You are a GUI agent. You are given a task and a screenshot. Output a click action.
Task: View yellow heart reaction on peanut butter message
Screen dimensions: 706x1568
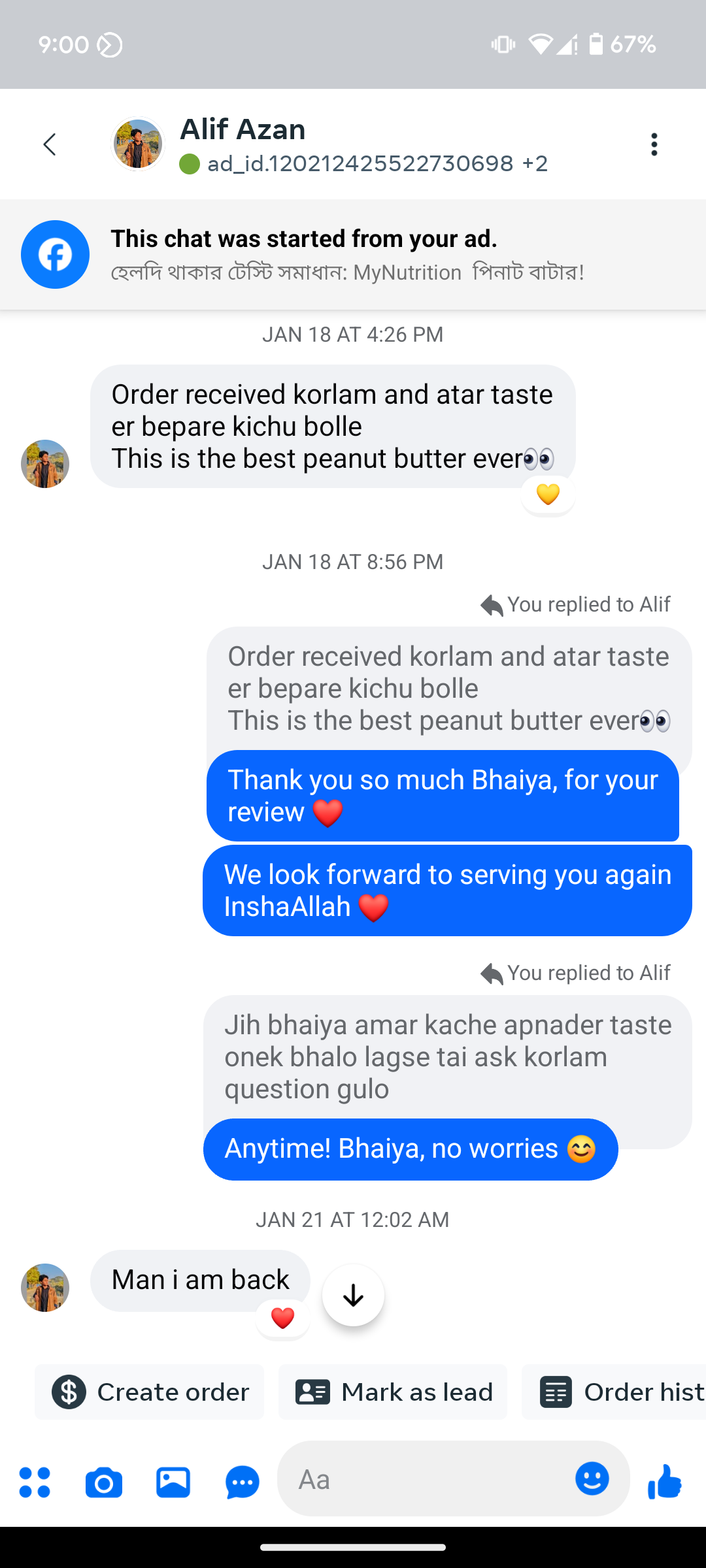548,495
